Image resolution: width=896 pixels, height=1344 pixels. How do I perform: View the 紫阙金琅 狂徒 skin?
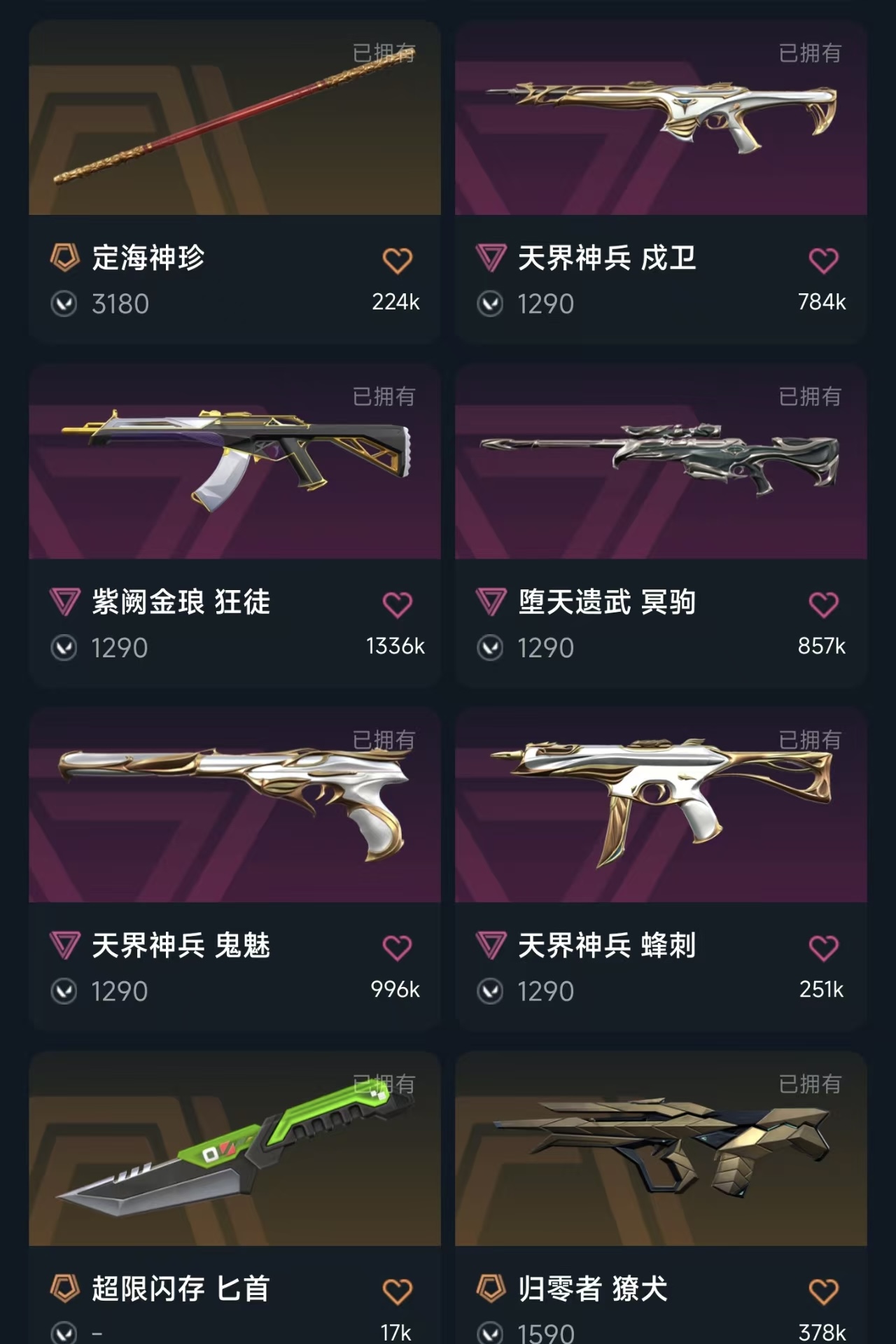point(234,525)
